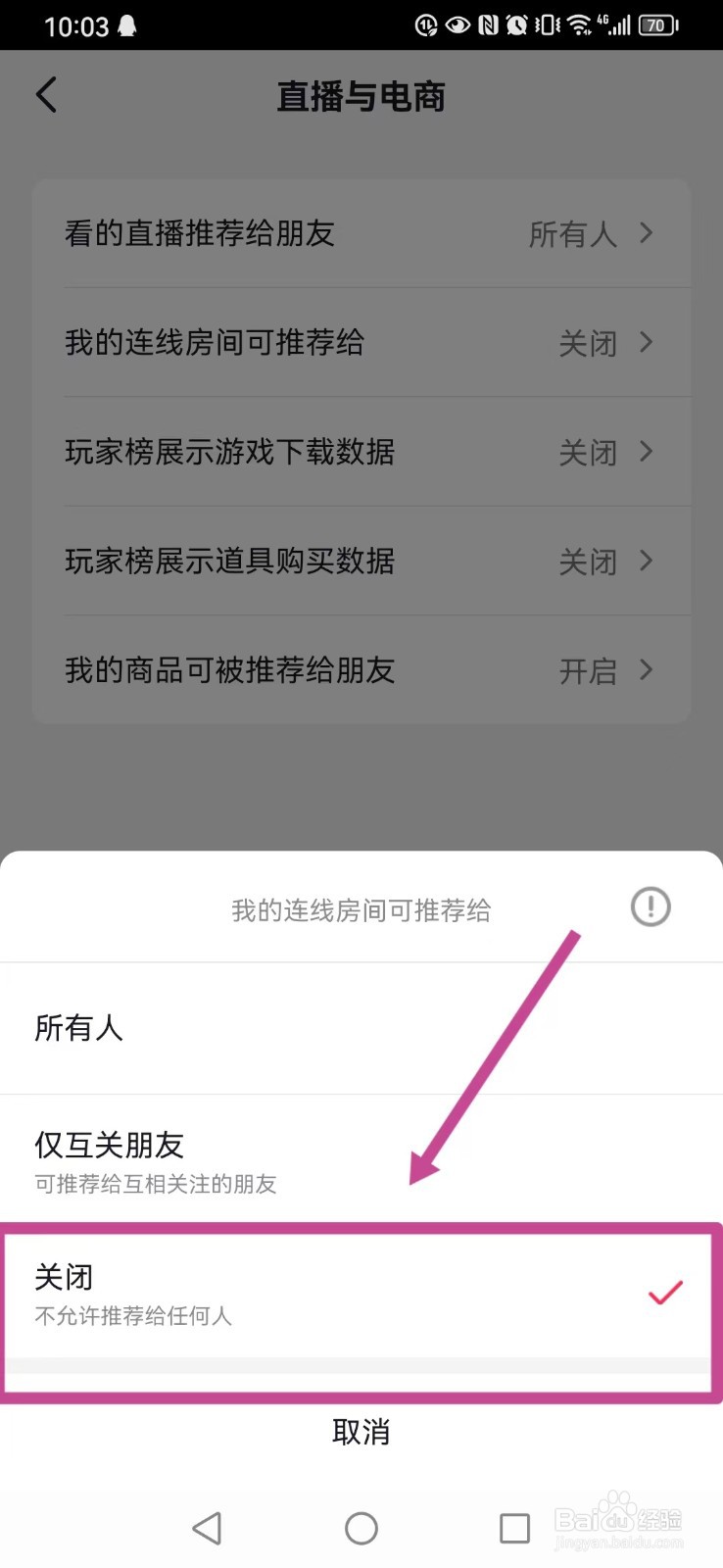
Task: Tap the recent apps square in navigation bar
Action: pos(515,1528)
